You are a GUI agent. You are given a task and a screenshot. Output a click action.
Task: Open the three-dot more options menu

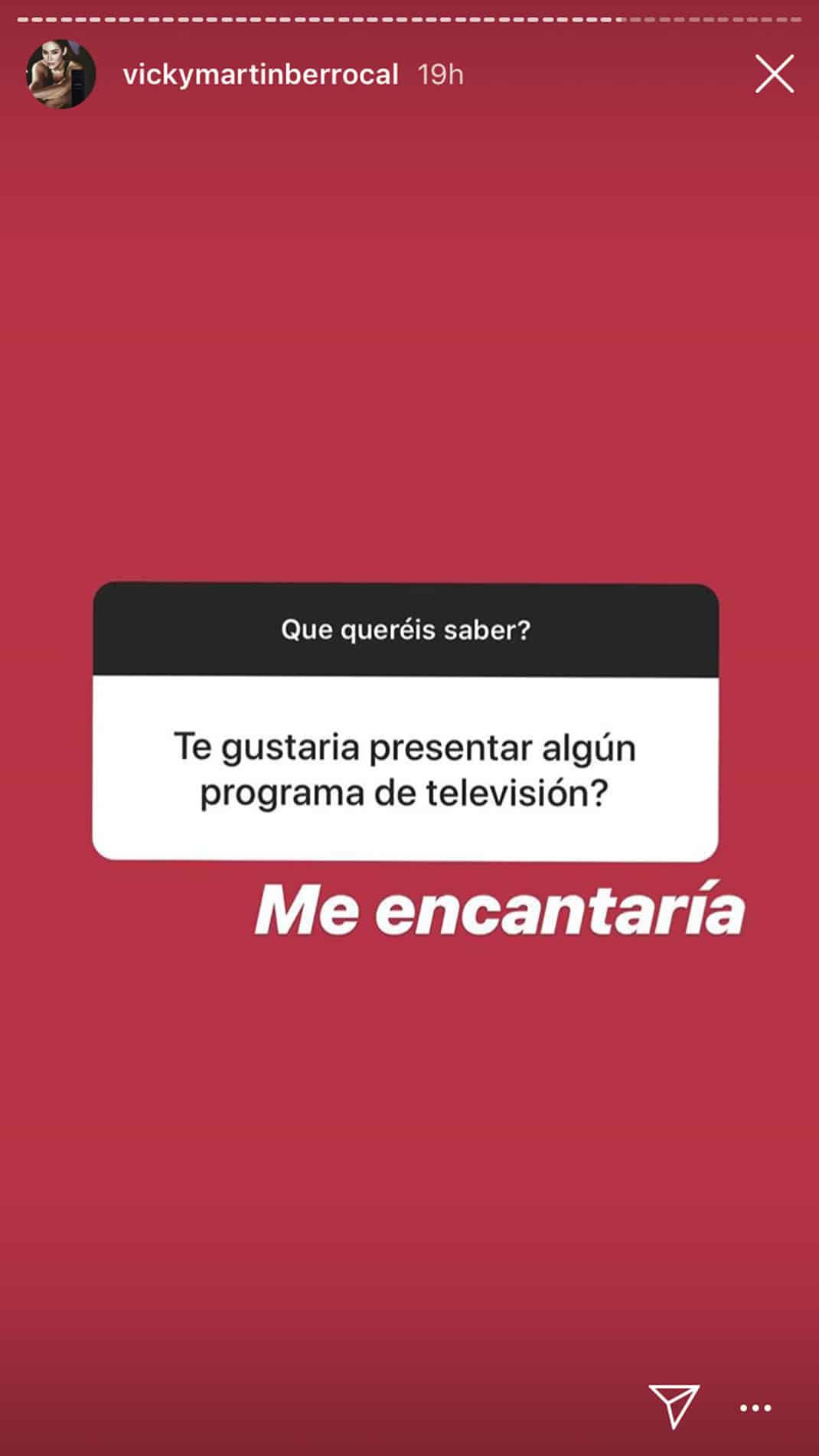tap(755, 1408)
